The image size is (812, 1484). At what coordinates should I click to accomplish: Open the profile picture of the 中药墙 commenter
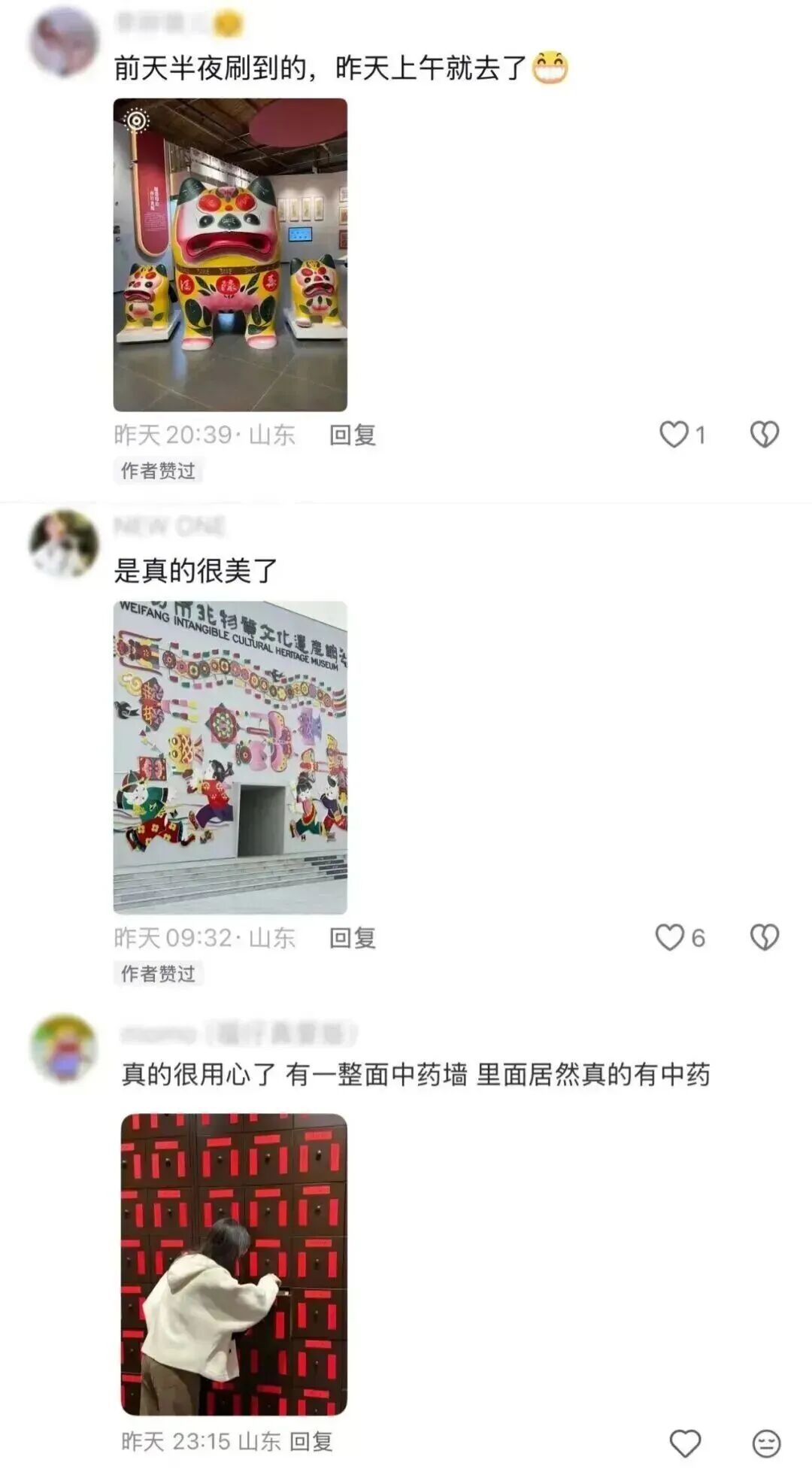click(64, 1049)
